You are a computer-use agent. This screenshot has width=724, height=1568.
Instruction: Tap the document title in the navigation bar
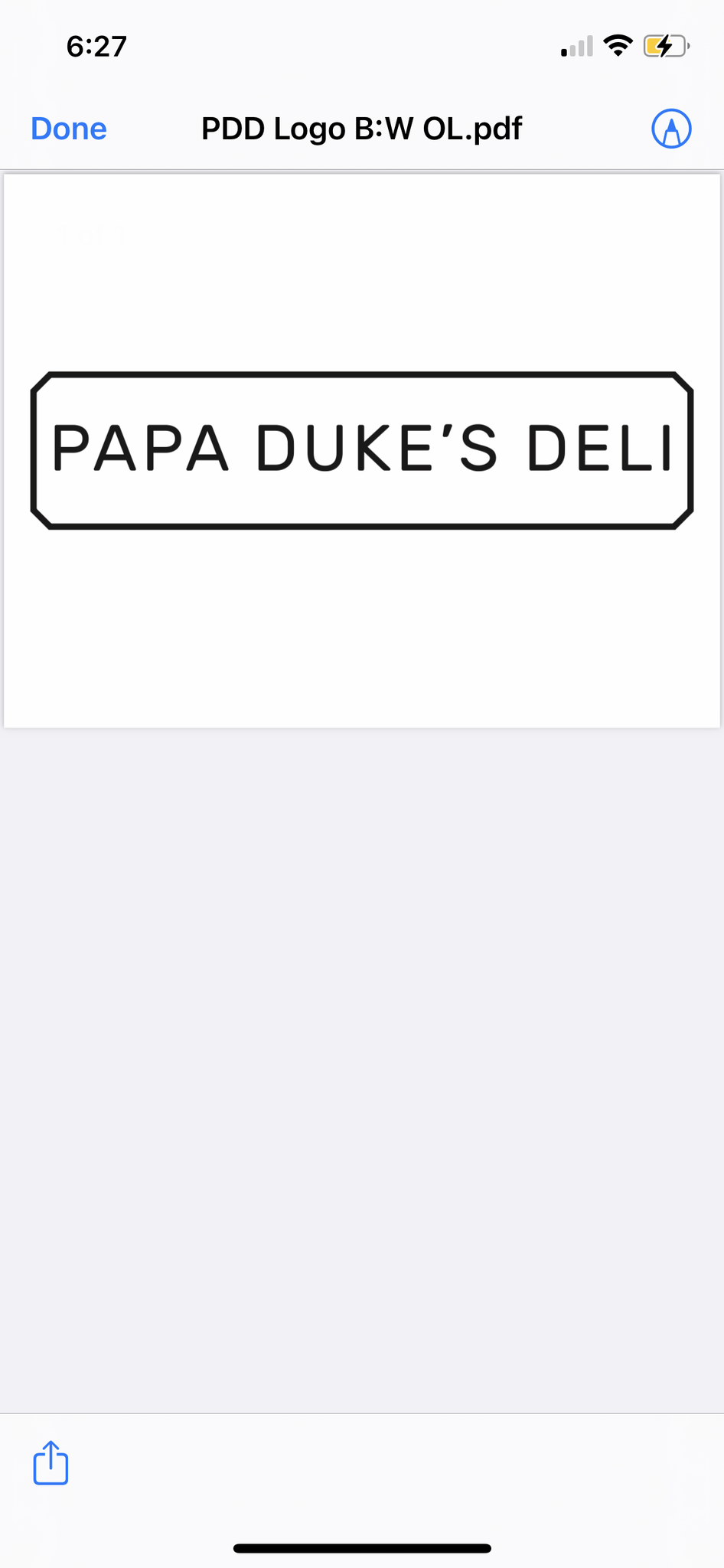[360, 128]
